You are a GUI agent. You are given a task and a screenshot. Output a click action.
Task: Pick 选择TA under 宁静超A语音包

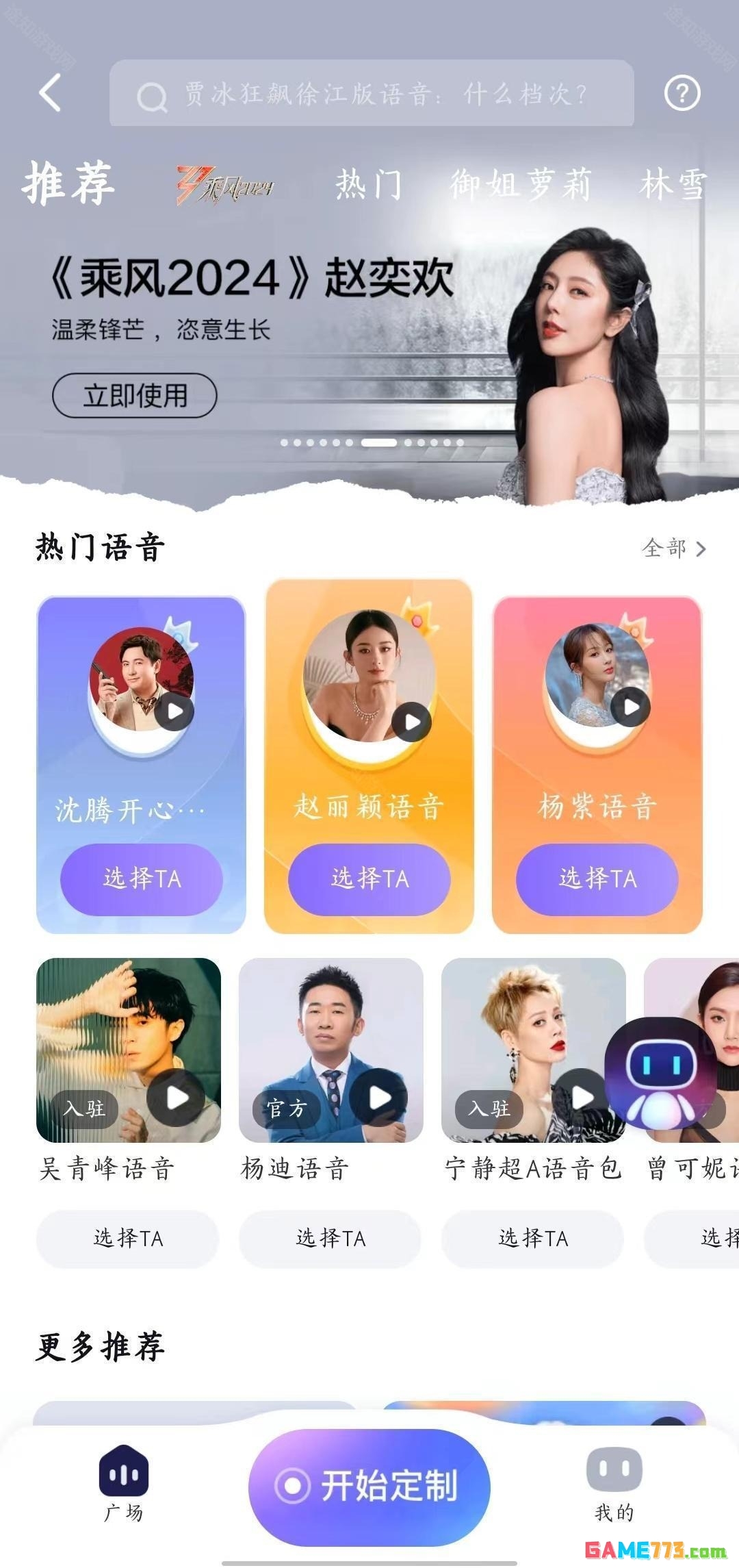[533, 1238]
